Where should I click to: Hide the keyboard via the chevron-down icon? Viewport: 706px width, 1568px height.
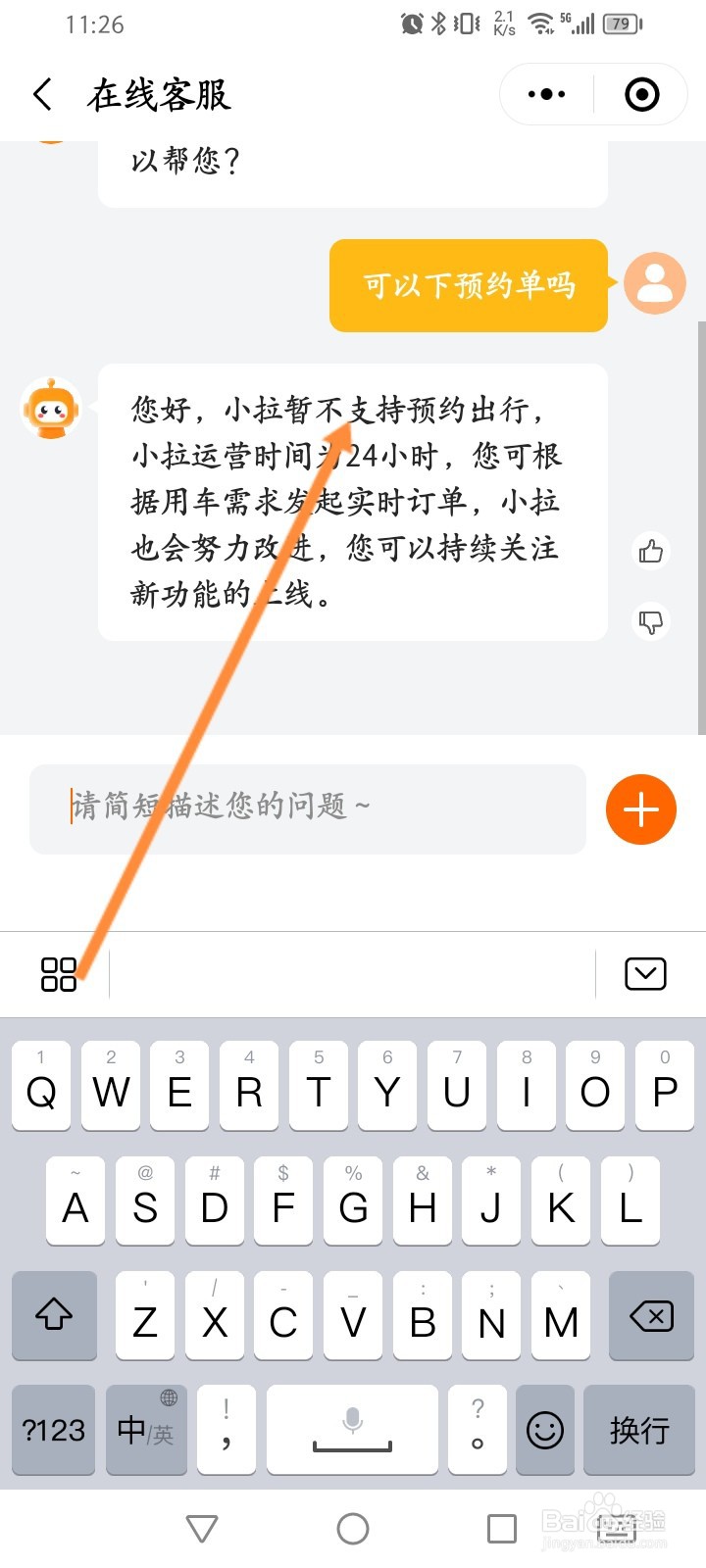coord(644,973)
